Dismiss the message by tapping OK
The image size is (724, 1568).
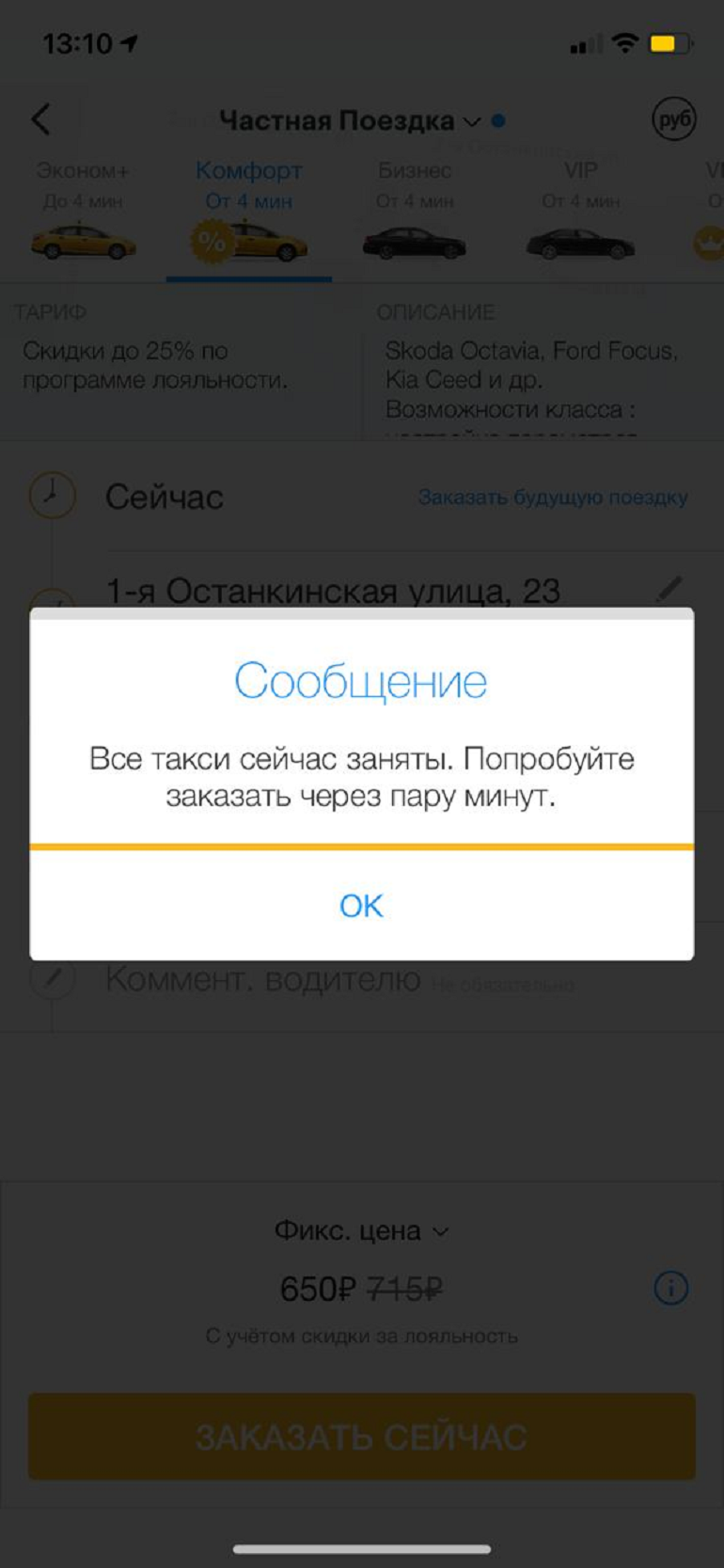[361, 905]
